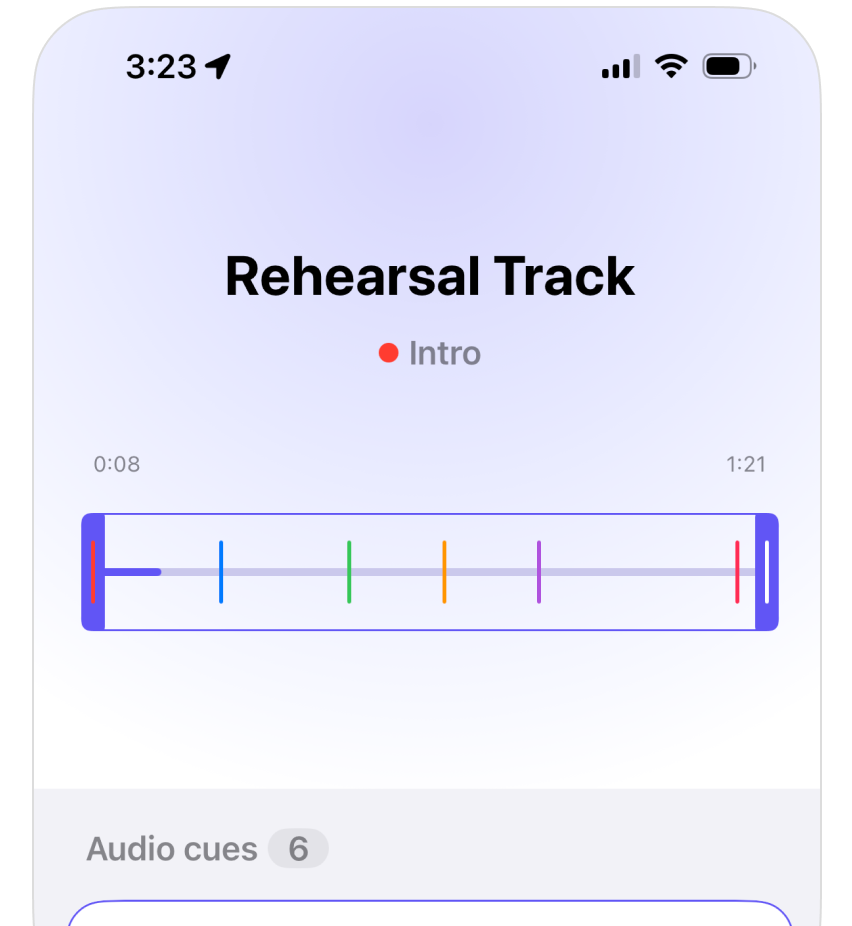Image resolution: width=852 pixels, height=926 pixels.
Task: Select the Intro section label
Action: click(x=444, y=352)
